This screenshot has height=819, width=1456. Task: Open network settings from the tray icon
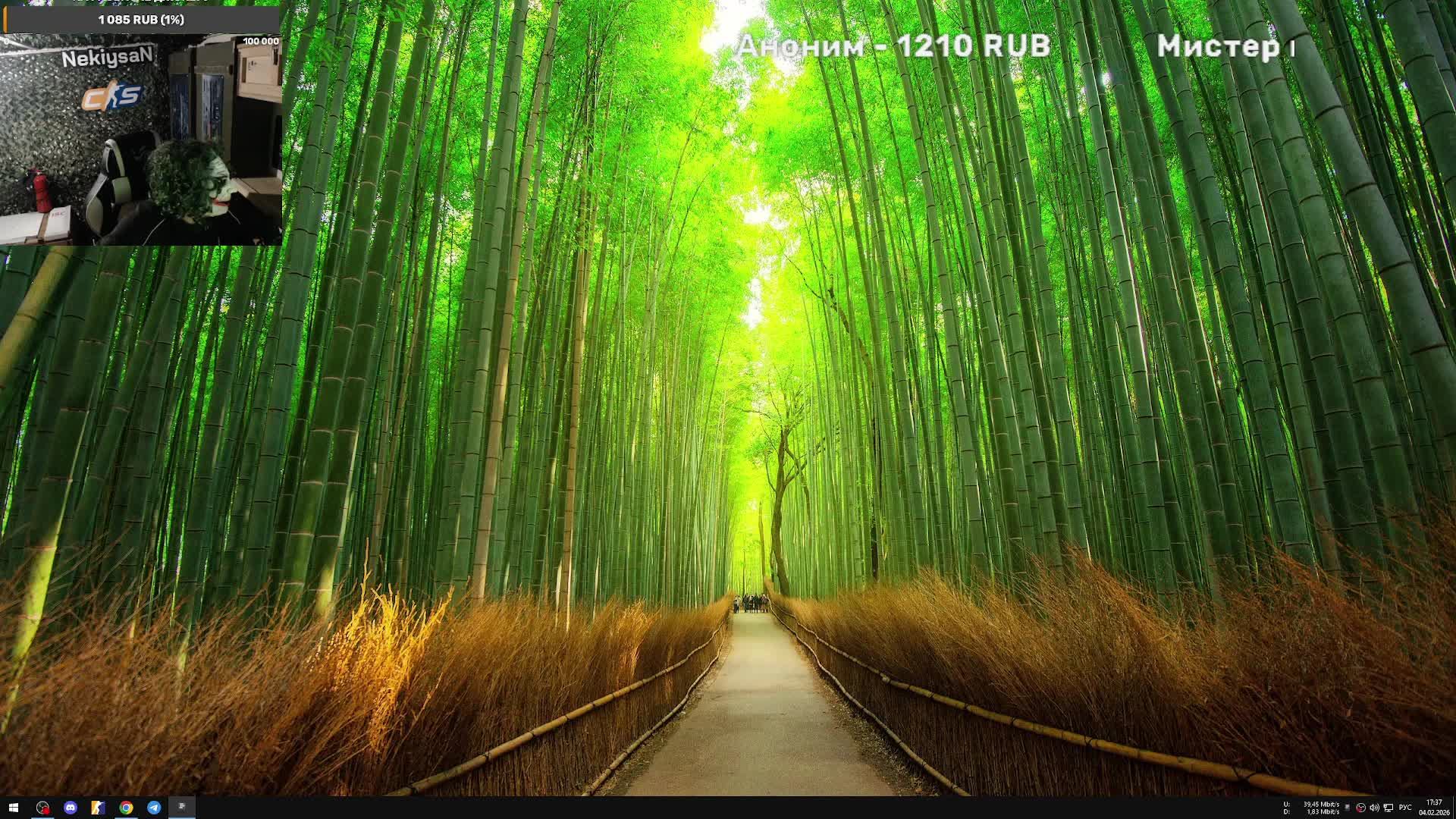pyautogui.click(x=1389, y=808)
